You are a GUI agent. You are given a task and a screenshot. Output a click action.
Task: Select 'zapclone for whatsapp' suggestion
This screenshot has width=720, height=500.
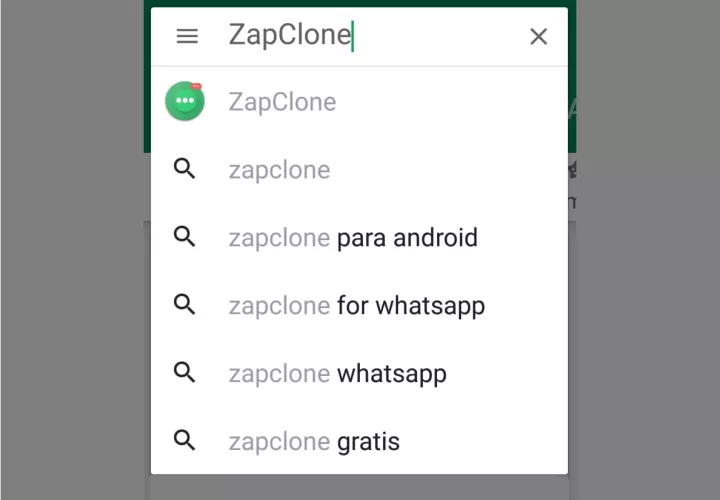point(357,306)
